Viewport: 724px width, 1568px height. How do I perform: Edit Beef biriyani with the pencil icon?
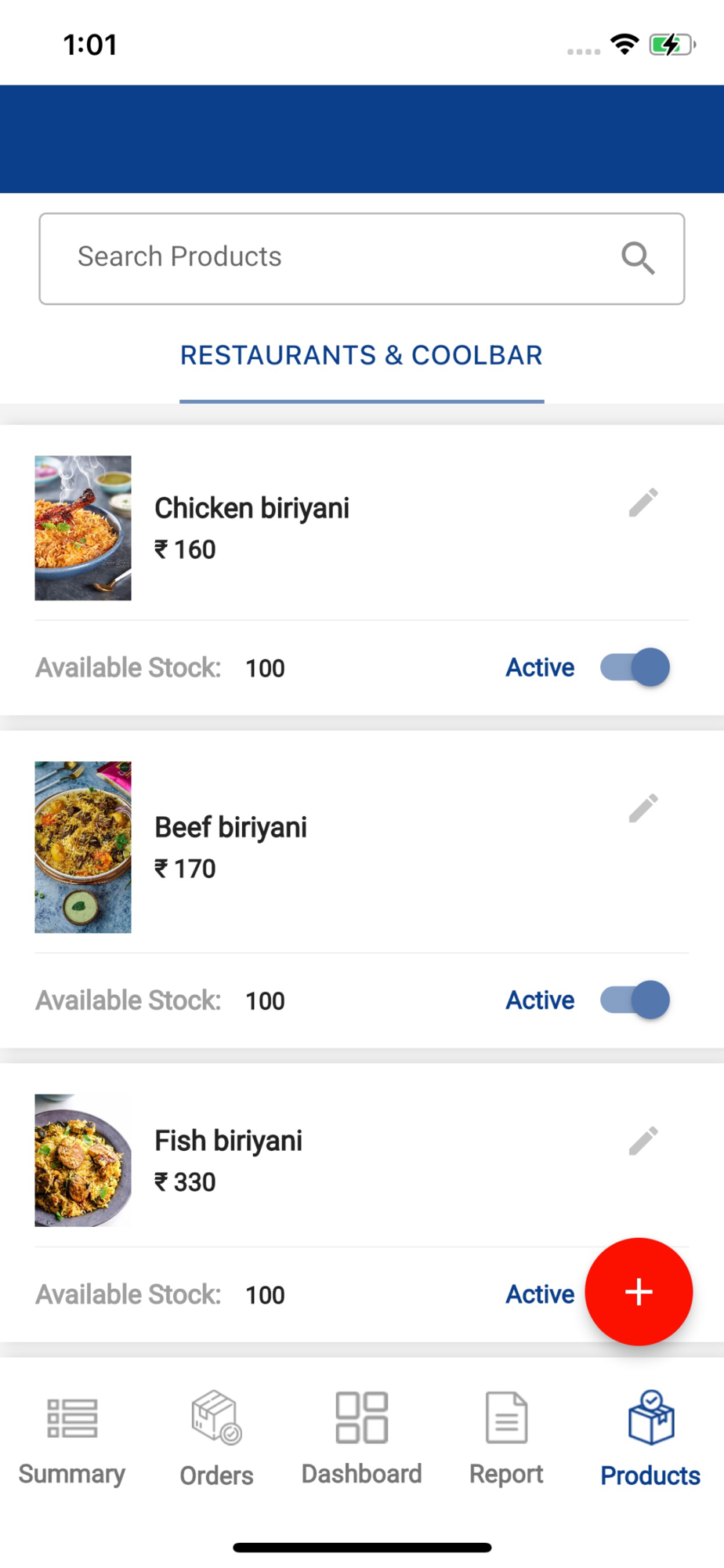click(643, 808)
